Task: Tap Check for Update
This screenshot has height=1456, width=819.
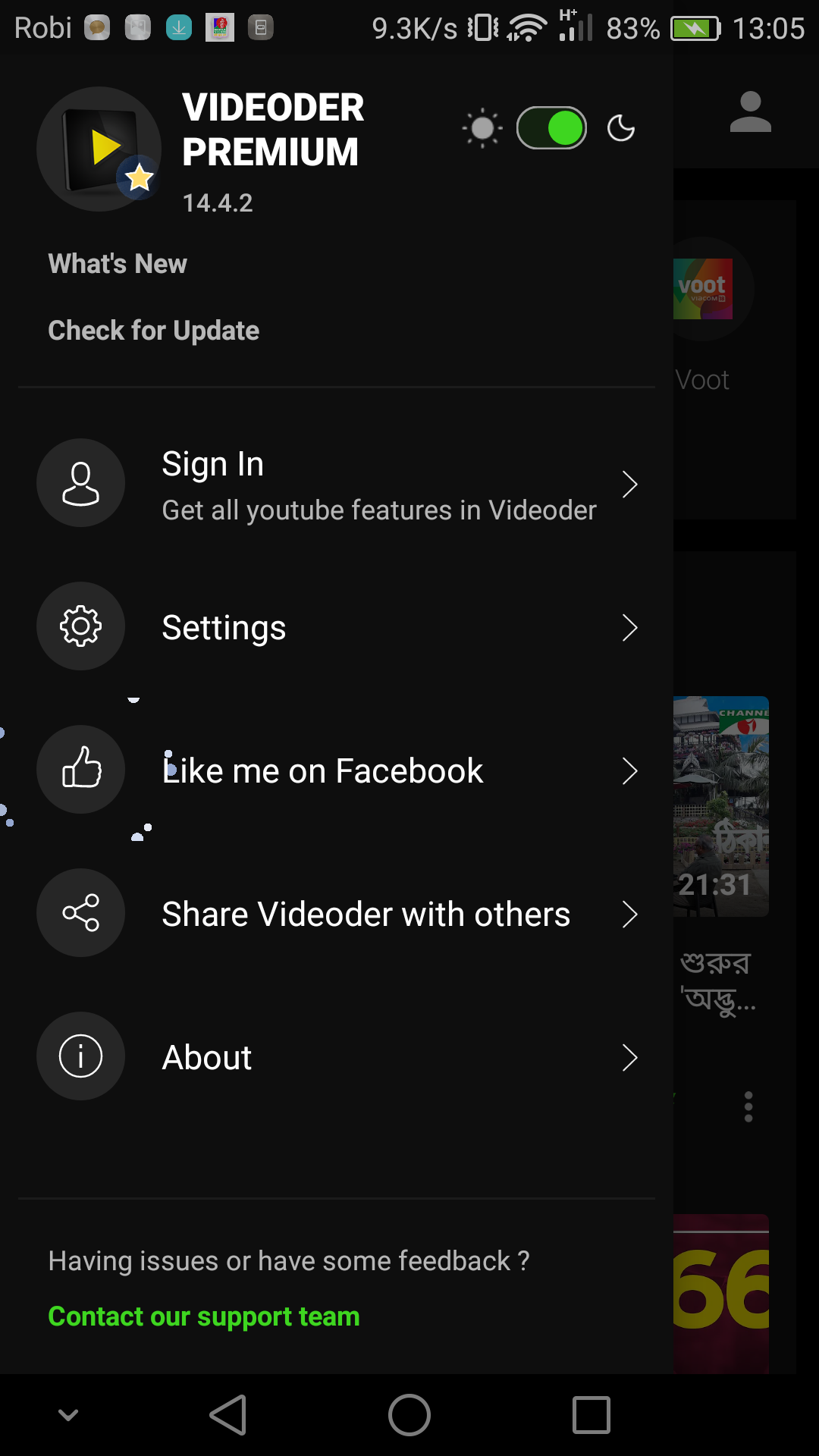Action: coord(154,331)
